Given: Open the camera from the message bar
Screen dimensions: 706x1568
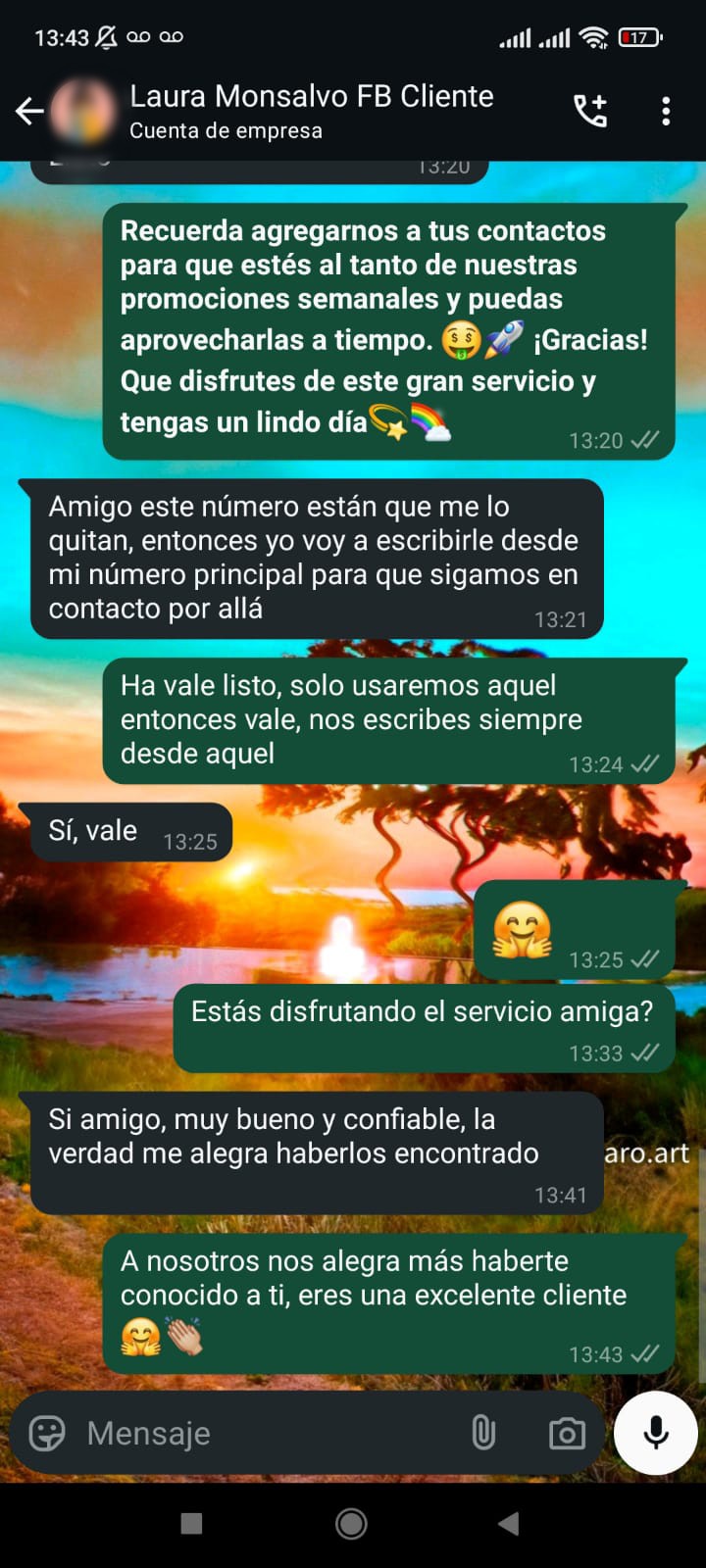Looking at the screenshot, I should tap(569, 1433).
